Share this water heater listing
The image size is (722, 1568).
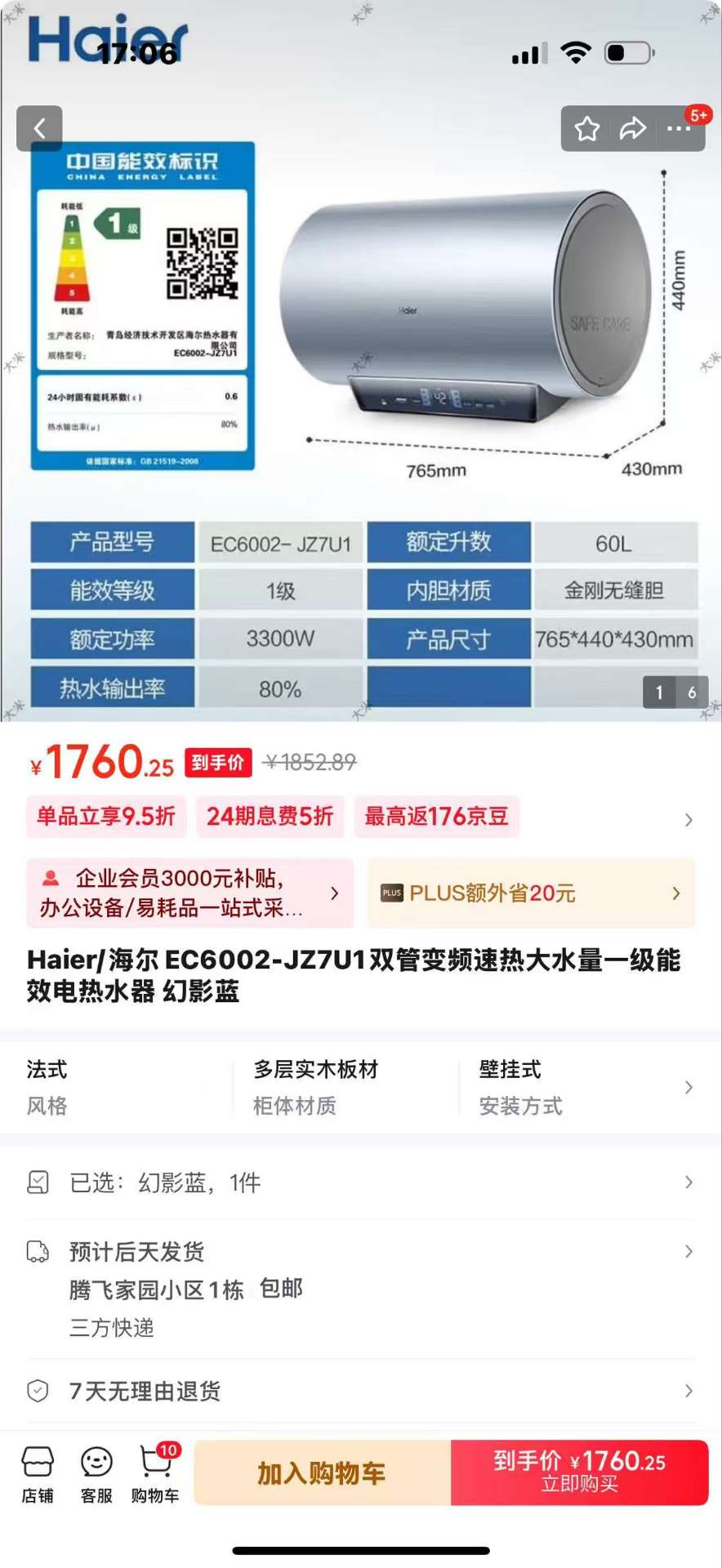point(632,129)
